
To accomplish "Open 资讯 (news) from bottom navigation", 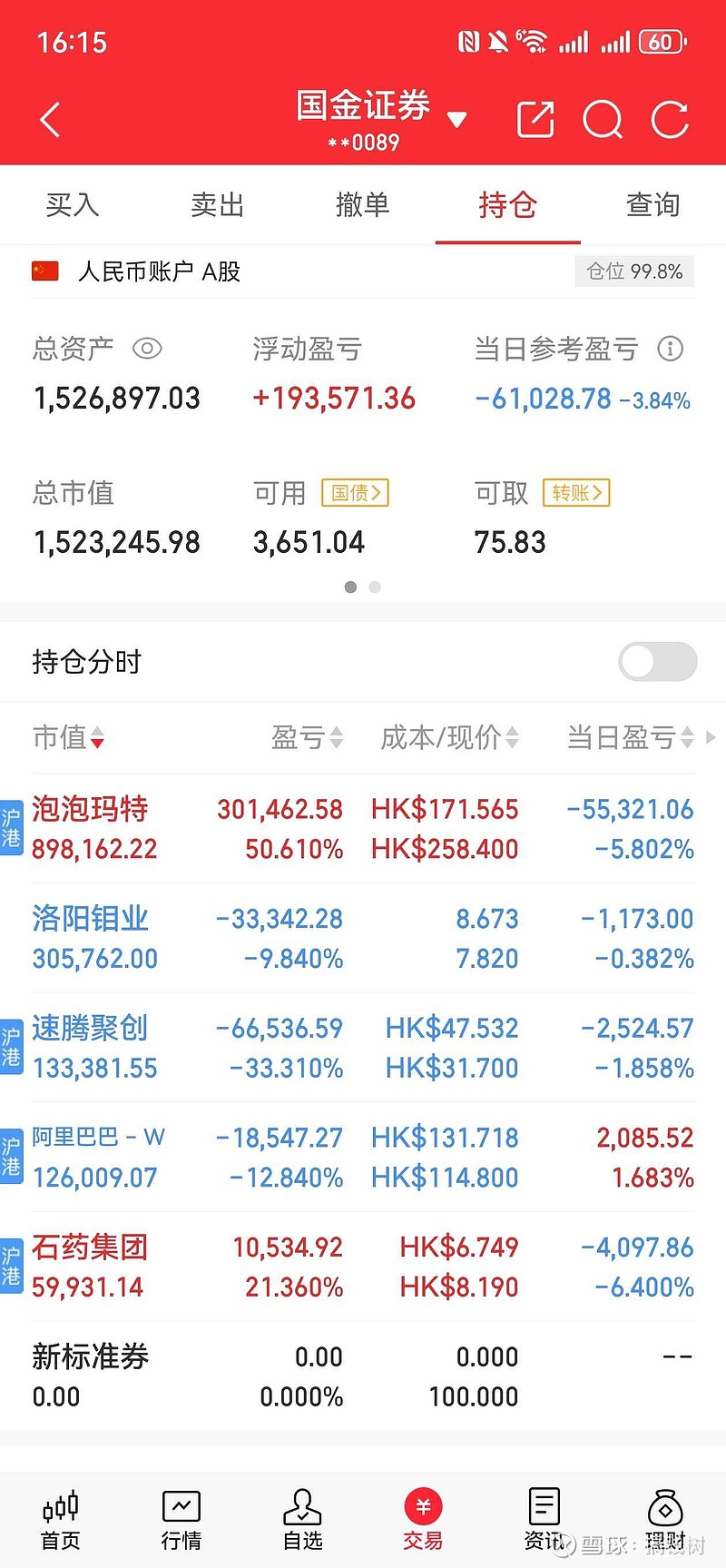I will tap(544, 1517).
